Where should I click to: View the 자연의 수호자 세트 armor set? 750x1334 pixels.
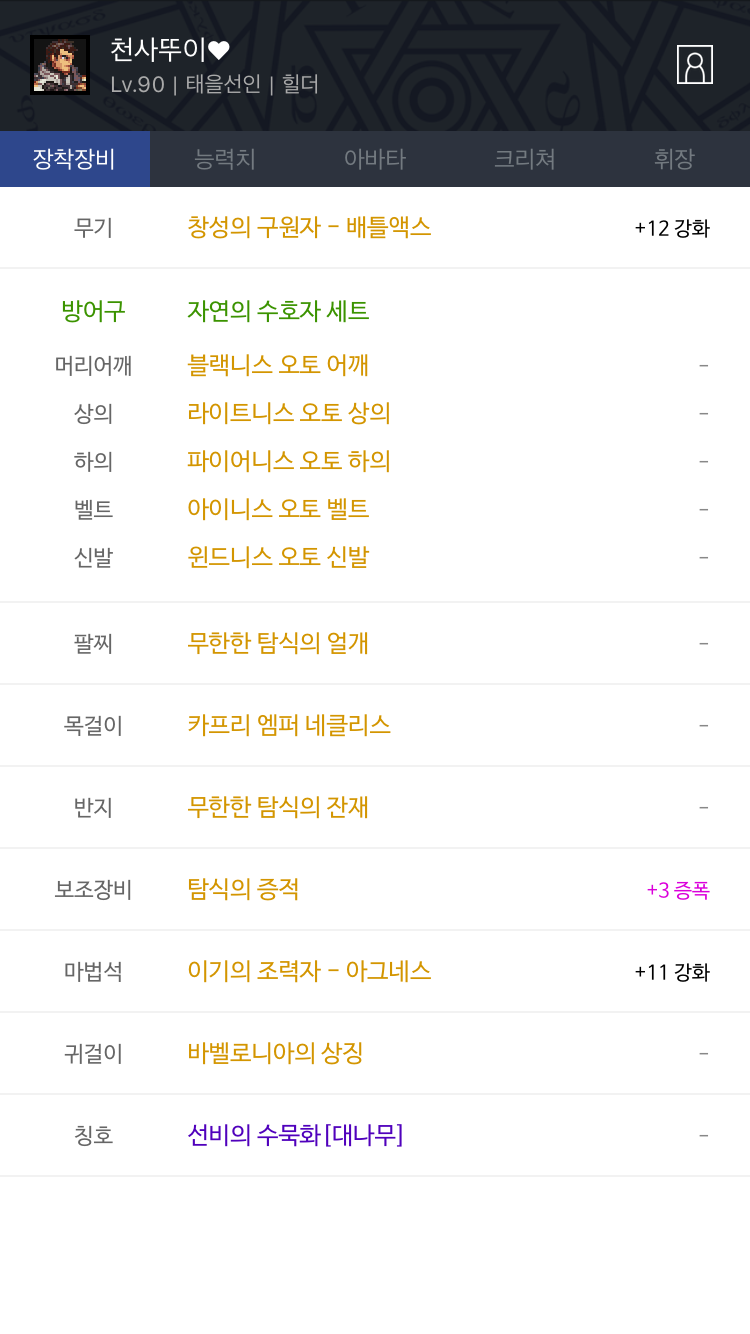click(278, 311)
